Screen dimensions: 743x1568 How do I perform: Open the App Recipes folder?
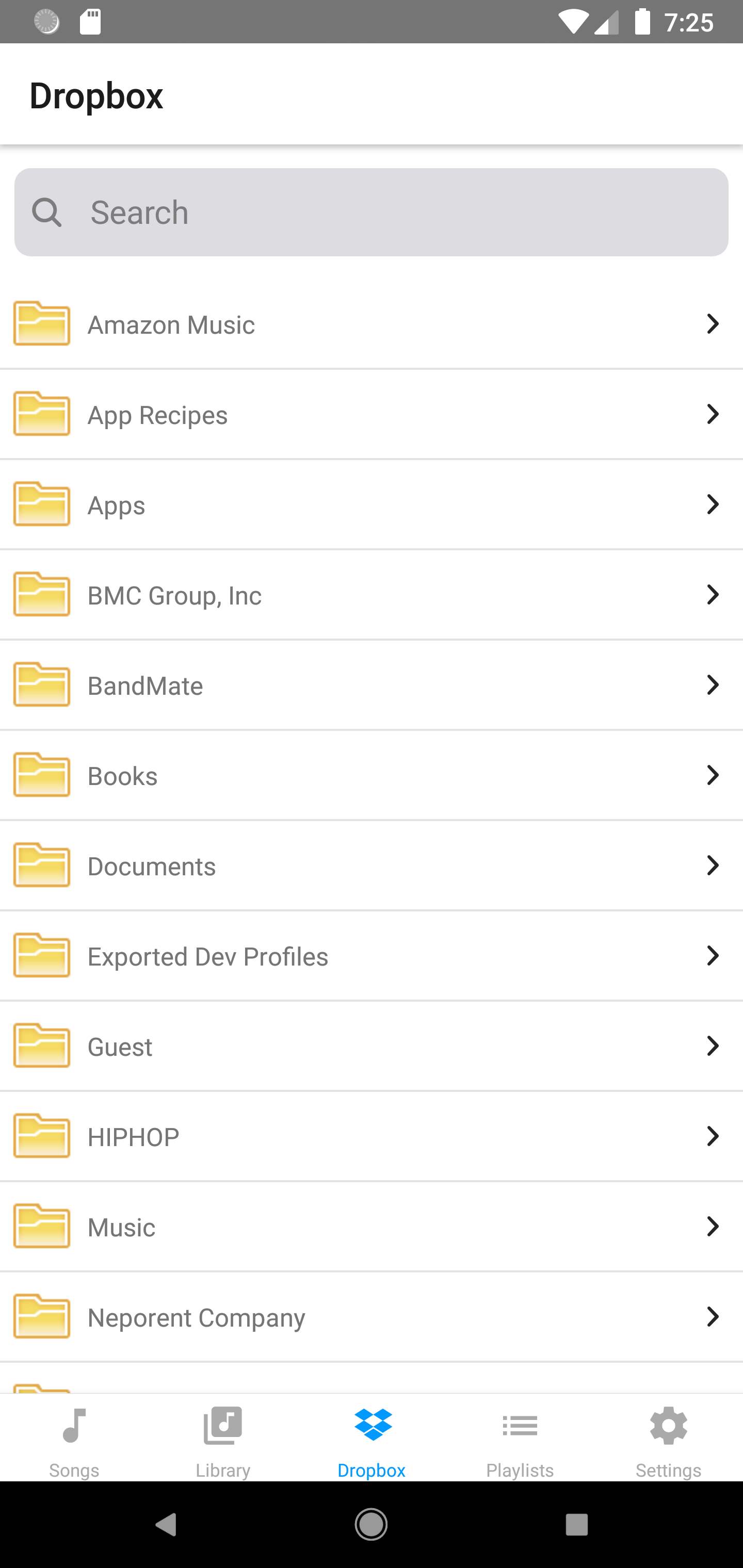(372, 415)
